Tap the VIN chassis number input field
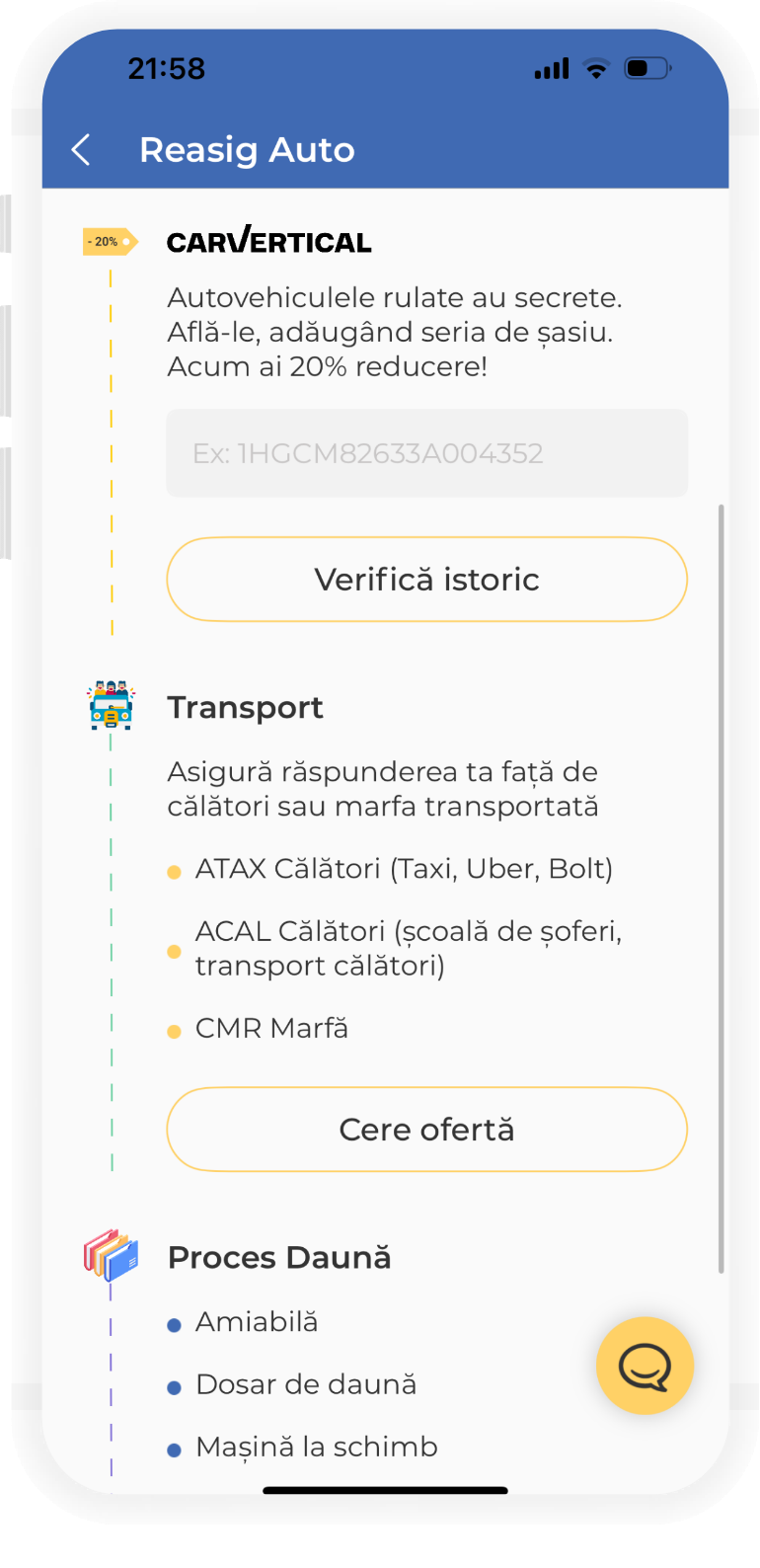This screenshot has height=1568, width=760. point(426,452)
